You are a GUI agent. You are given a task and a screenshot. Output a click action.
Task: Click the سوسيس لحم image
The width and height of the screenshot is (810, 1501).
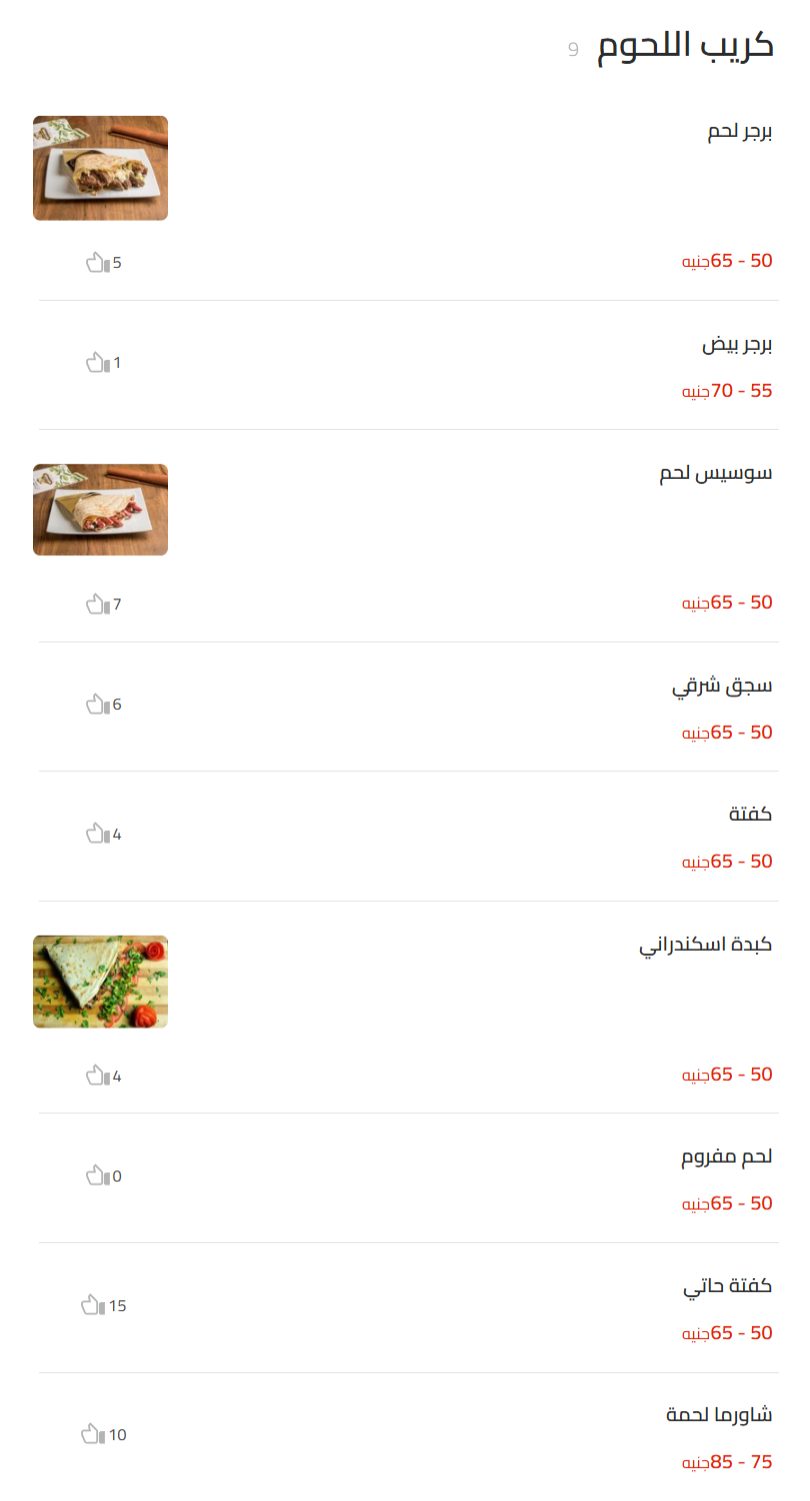coord(100,510)
